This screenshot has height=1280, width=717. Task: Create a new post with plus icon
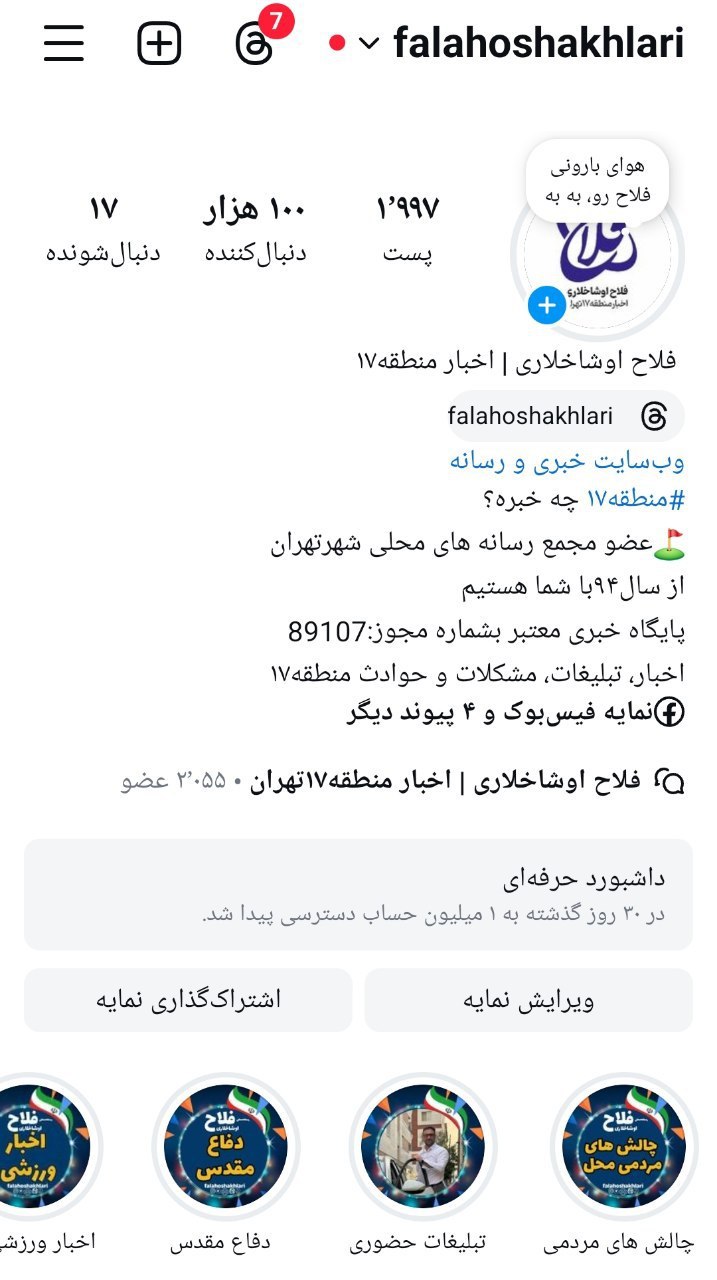(159, 43)
